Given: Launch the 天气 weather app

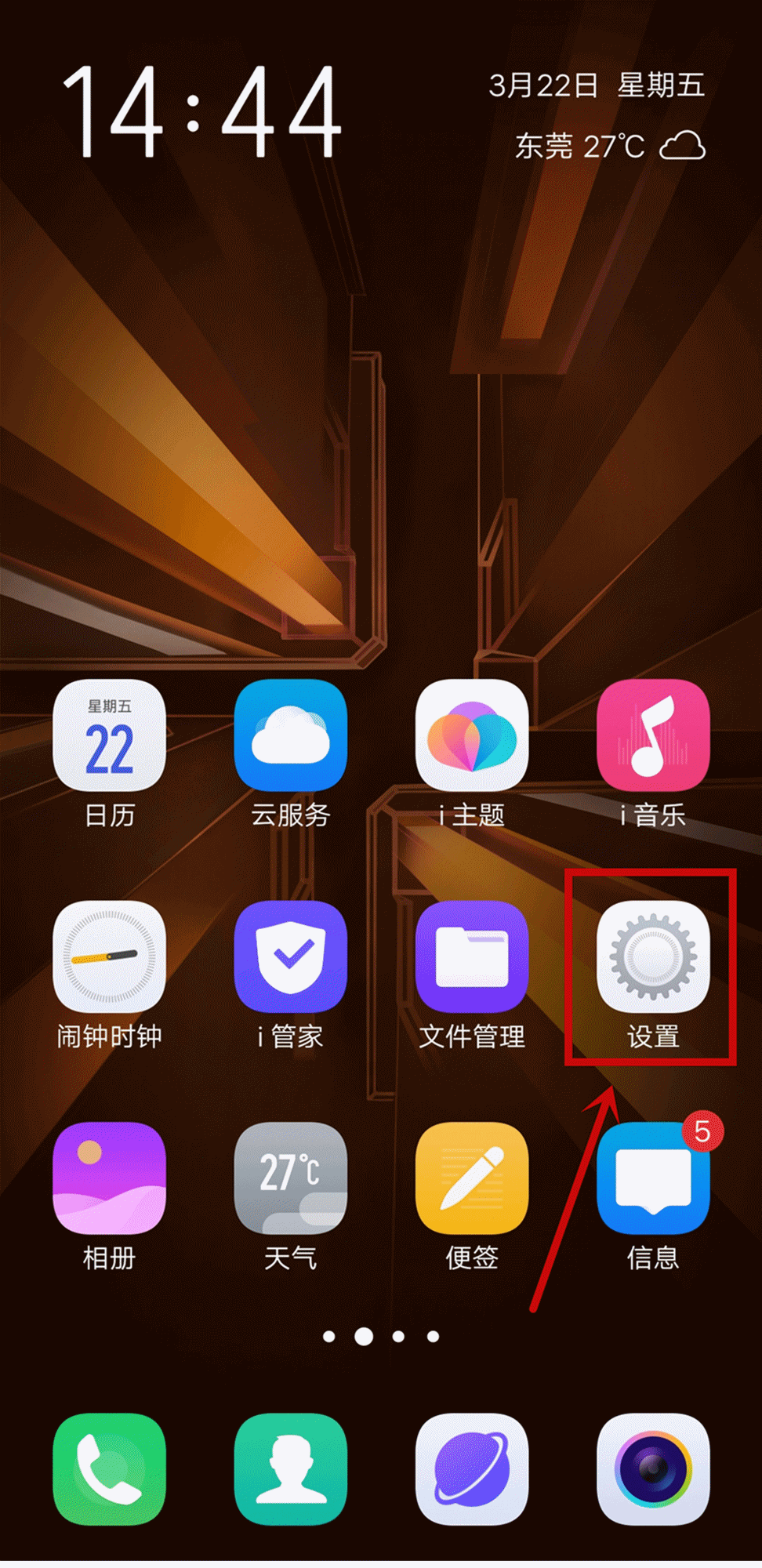Looking at the screenshot, I should [x=290, y=1178].
